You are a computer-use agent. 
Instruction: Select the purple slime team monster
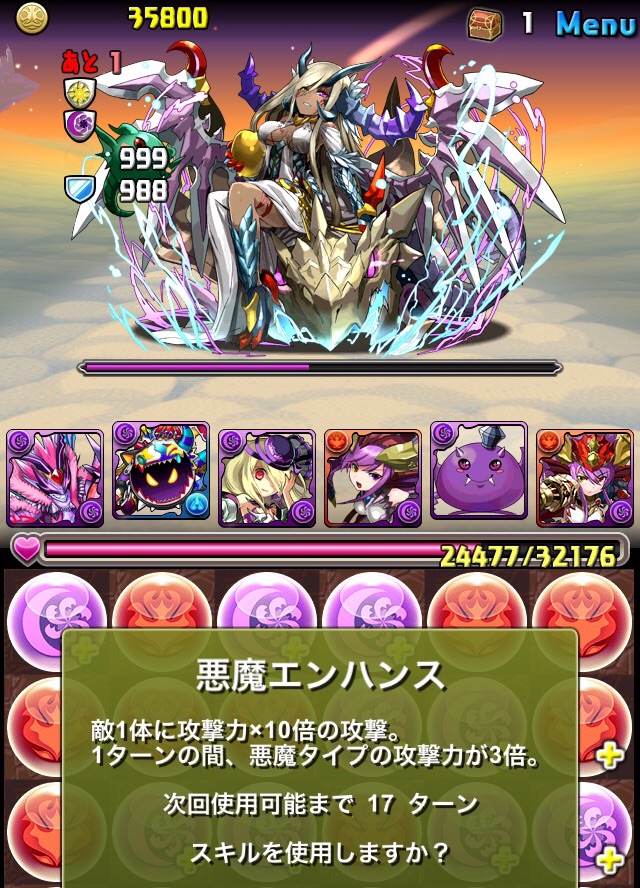tap(478, 474)
